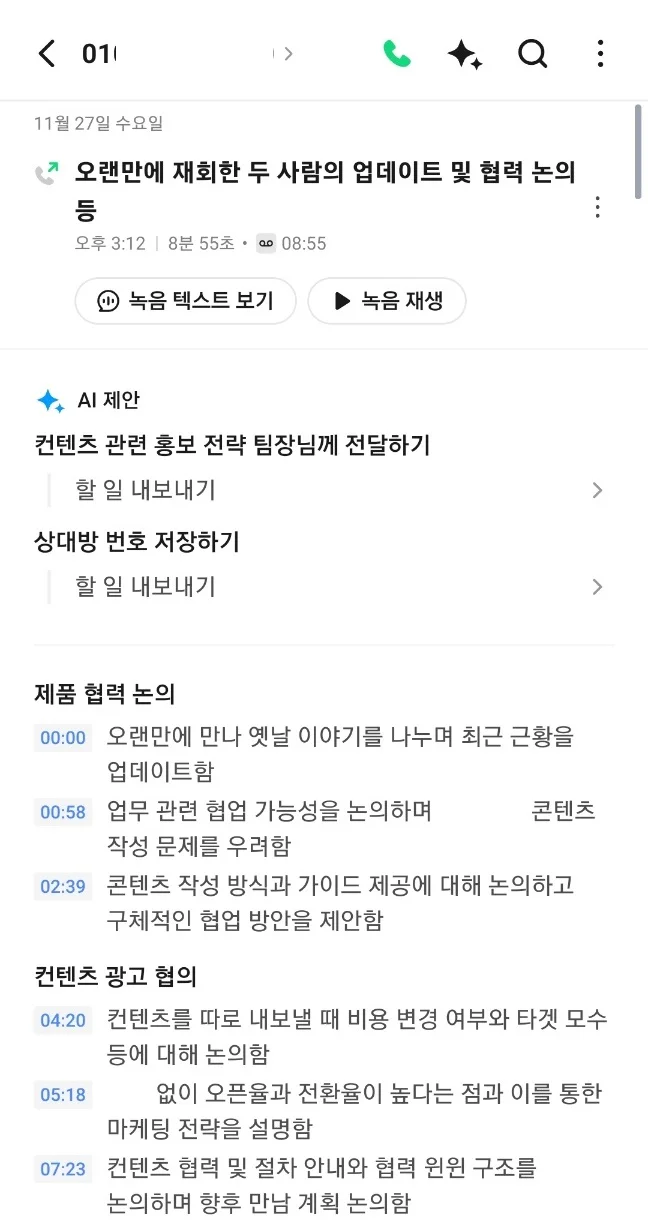Open the top-right overflow menu
648x1224 pixels.
click(600, 54)
